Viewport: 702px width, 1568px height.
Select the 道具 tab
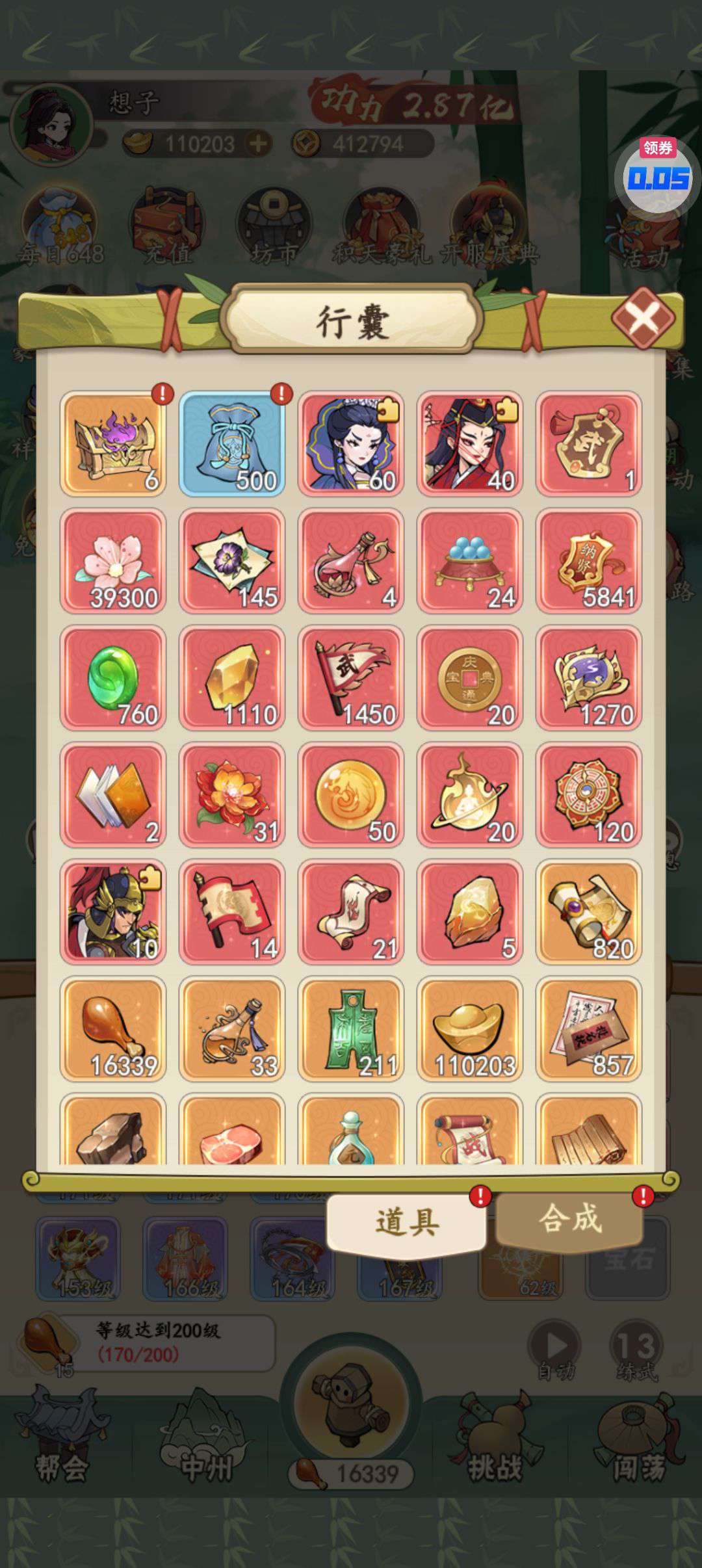coord(407,1222)
